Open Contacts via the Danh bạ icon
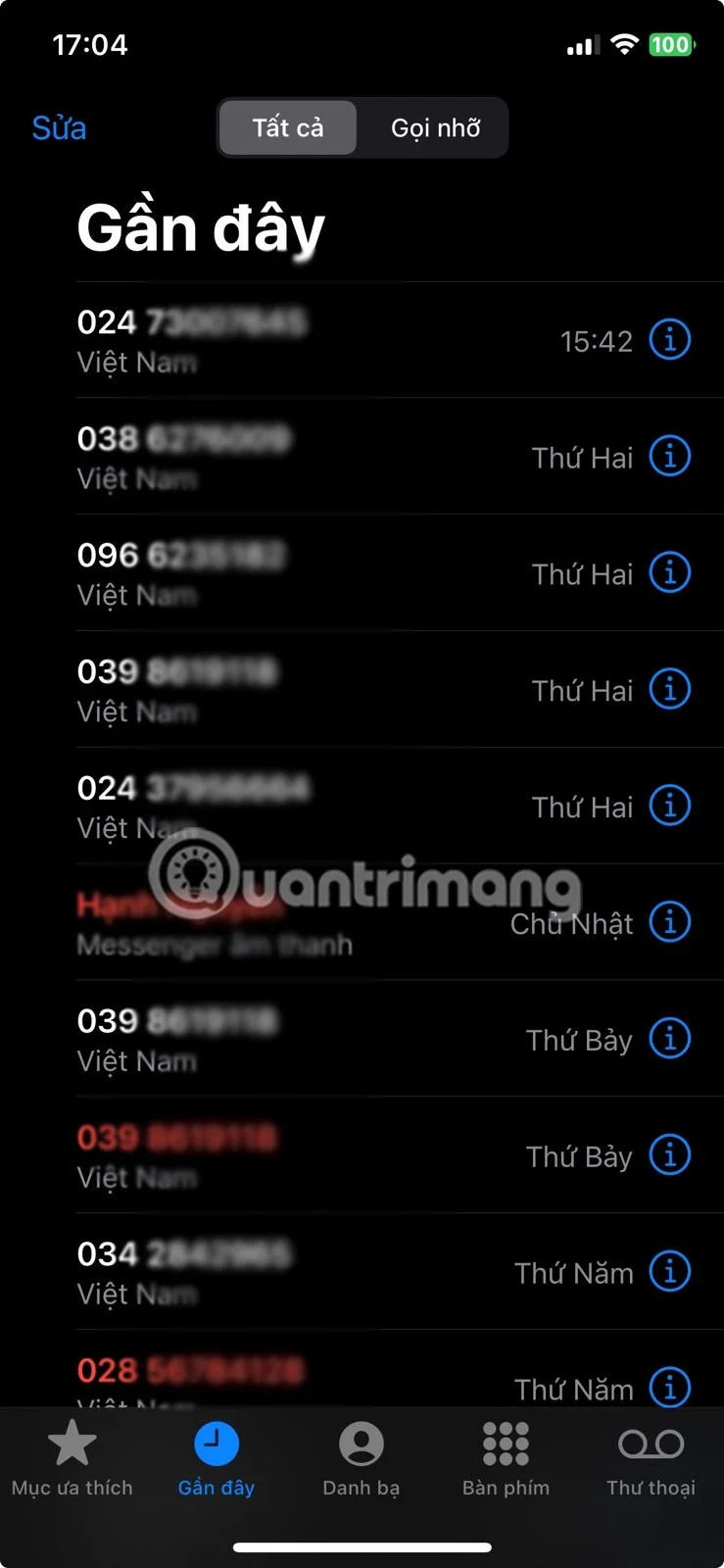This screenshot has width=724, height=1568. coord(361,1460)
